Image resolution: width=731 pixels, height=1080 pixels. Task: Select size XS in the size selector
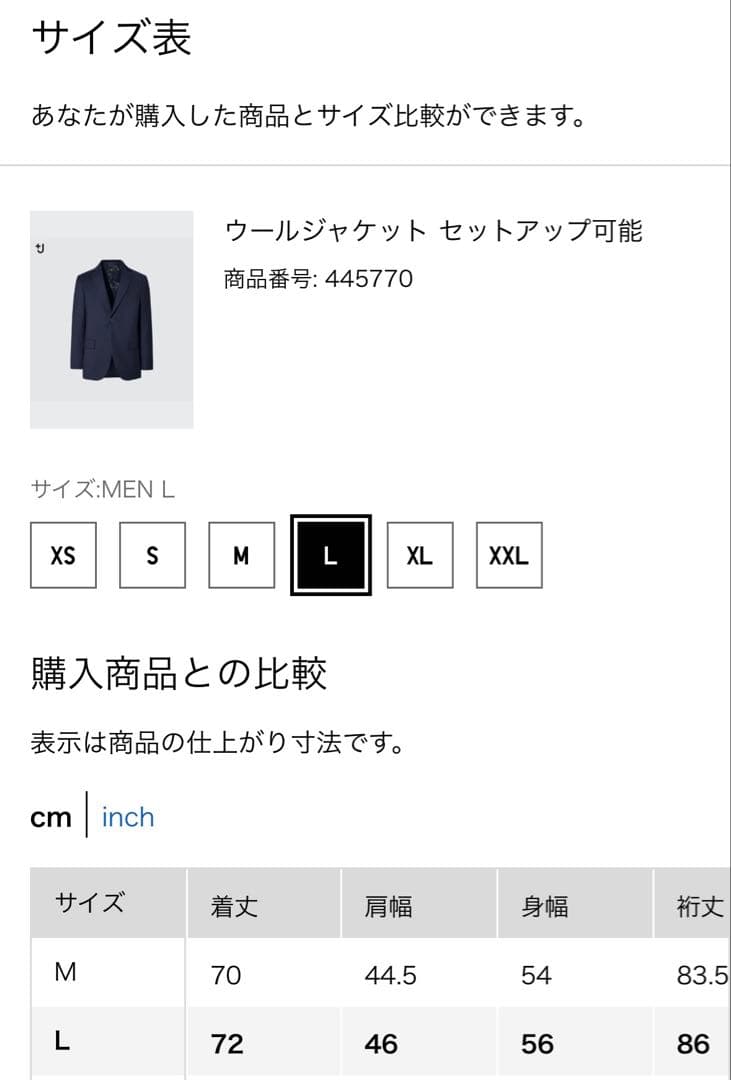(63, 556)
